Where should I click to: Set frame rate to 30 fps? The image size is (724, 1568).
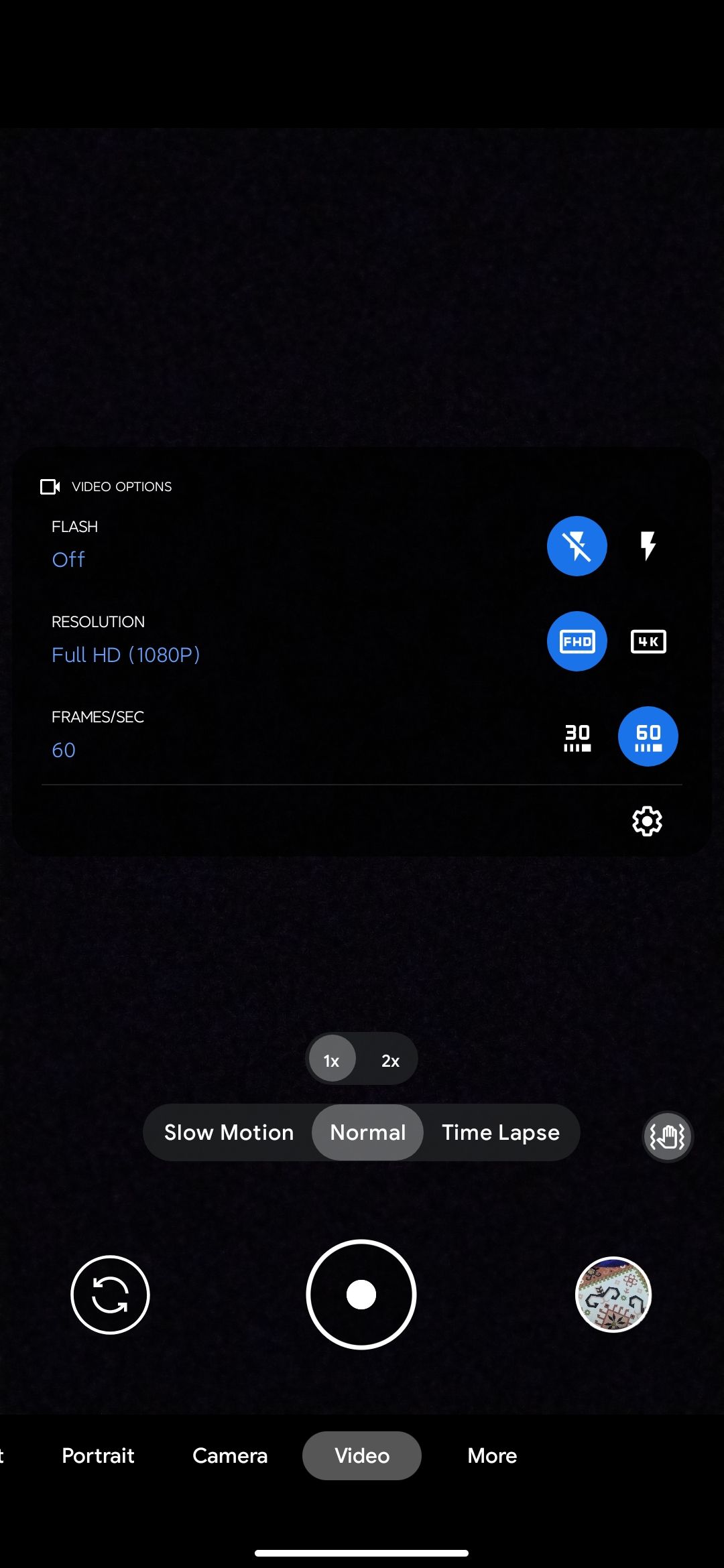(x=577, y=736)
